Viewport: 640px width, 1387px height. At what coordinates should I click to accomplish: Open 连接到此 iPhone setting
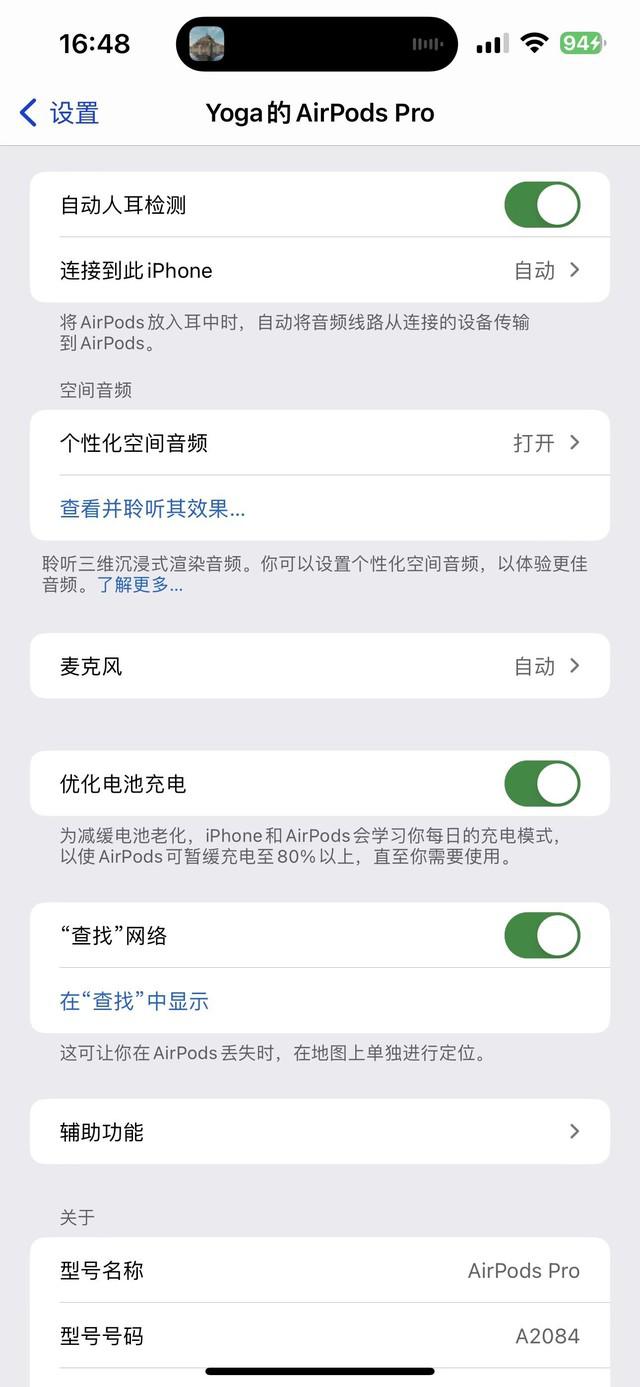320,270
